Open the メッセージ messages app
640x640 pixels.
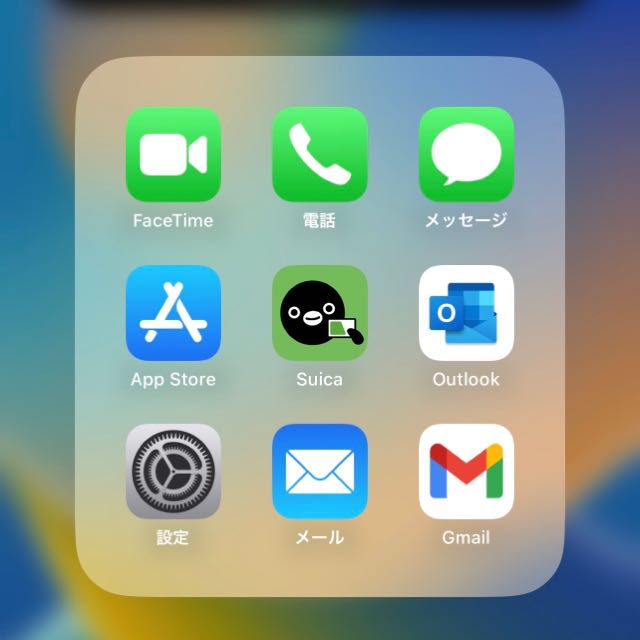(x=466, y=155)
